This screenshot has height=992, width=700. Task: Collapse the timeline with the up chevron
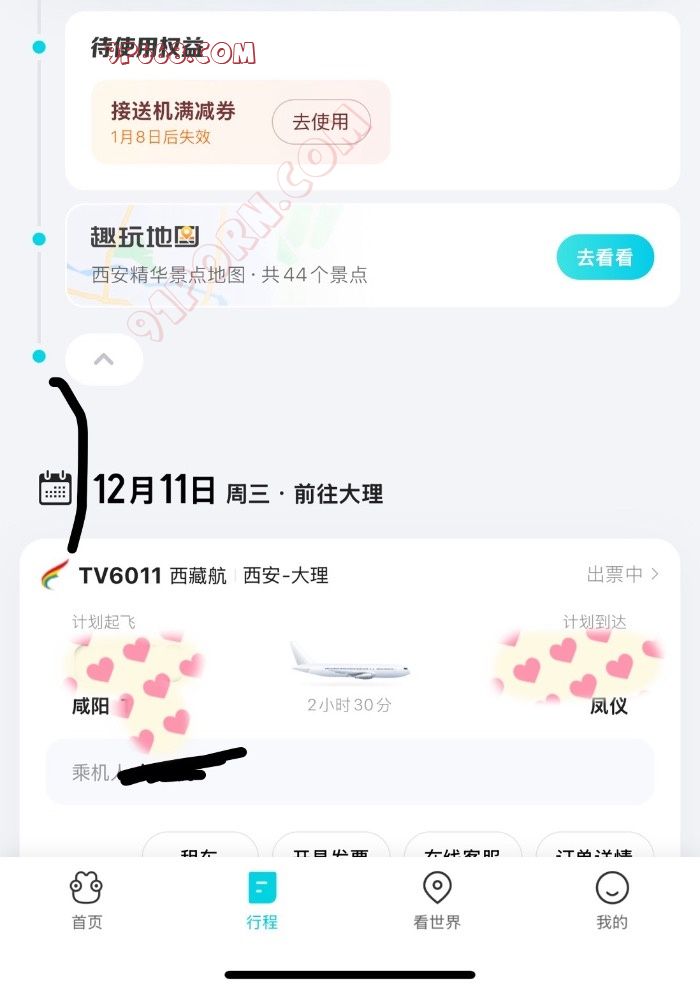pyautogui.click(x=104, y=359)
